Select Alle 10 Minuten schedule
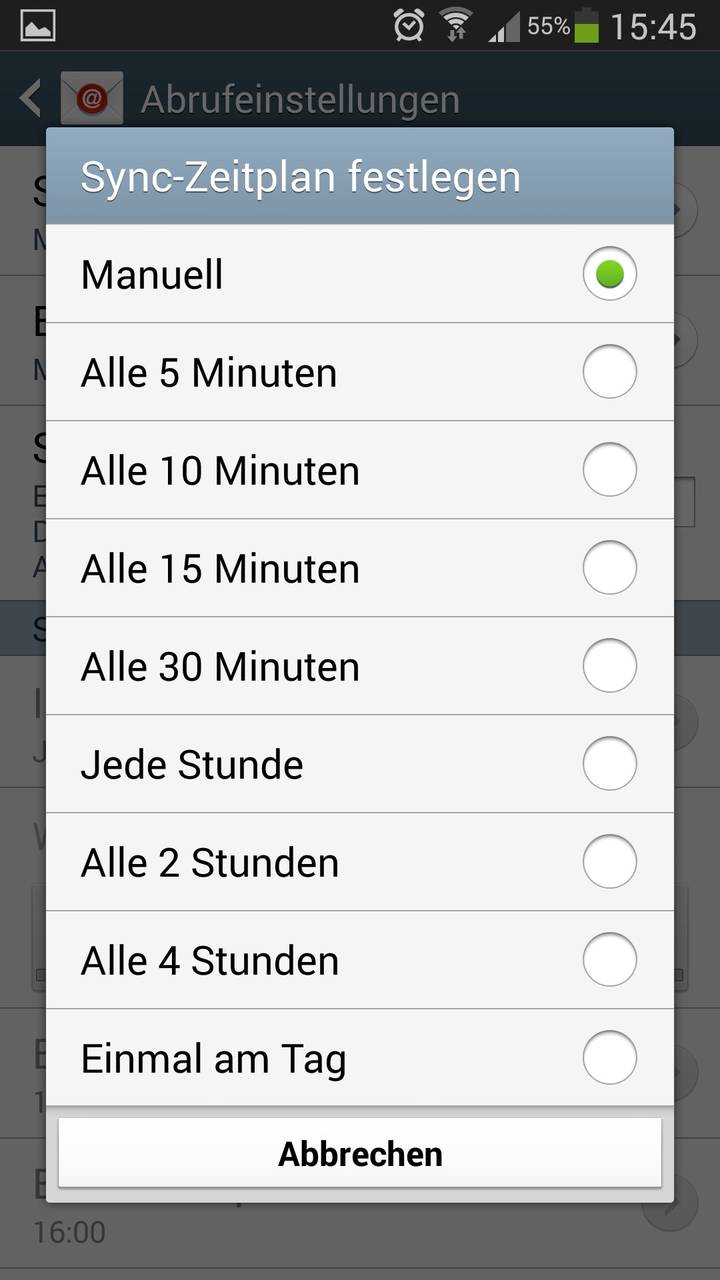This screenshot has width=720, height=1280. (360, 470)
